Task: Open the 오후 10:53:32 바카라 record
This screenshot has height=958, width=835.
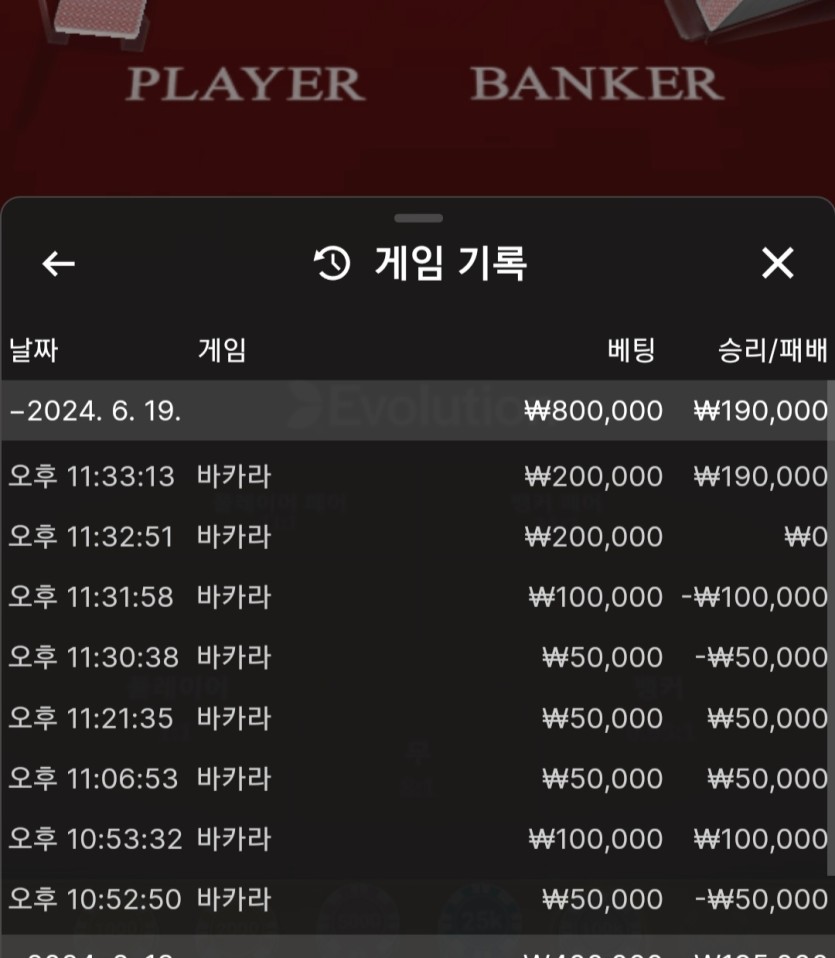Action: 415,839
